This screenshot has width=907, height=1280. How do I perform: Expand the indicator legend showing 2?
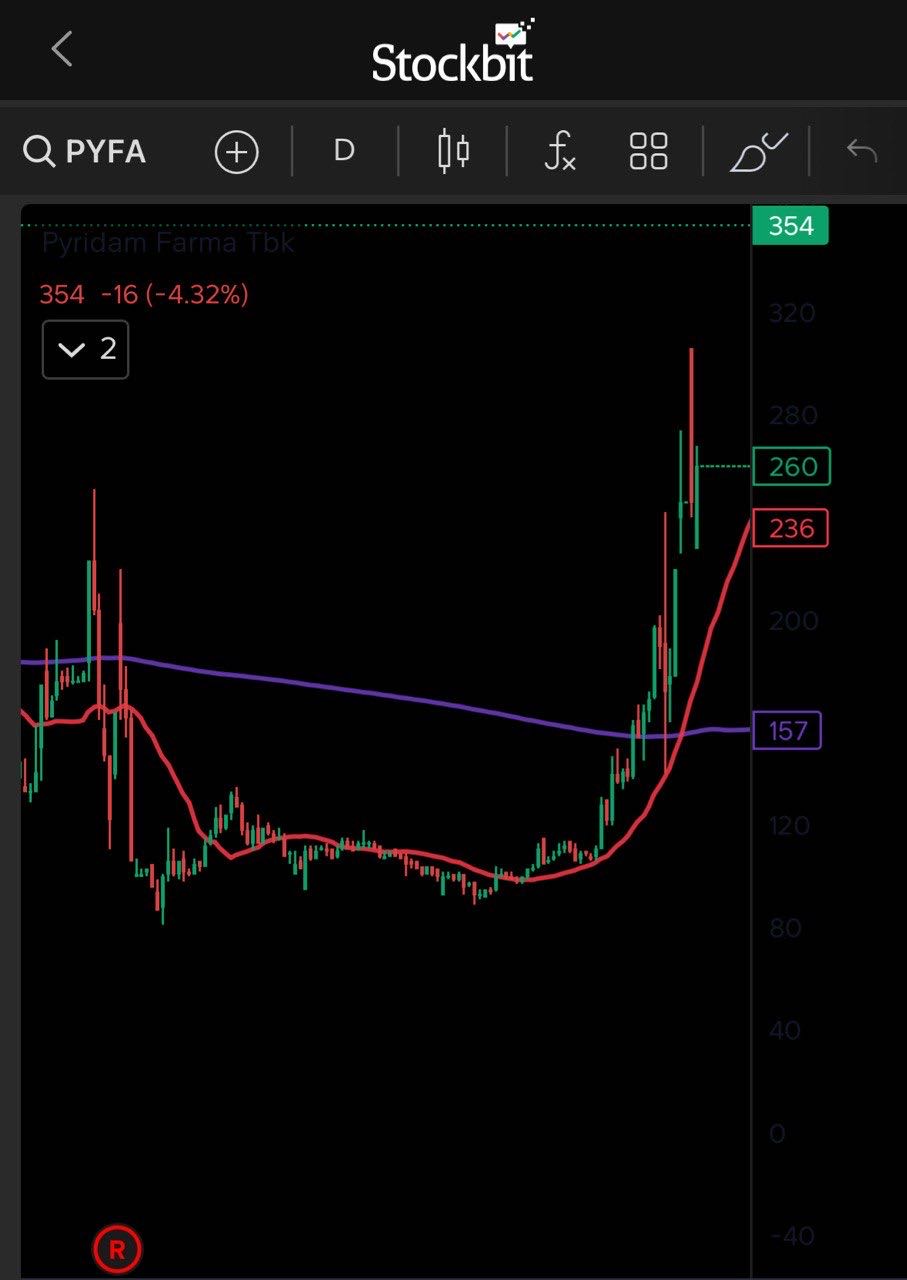pyautogui.click(x=86, y=349)
